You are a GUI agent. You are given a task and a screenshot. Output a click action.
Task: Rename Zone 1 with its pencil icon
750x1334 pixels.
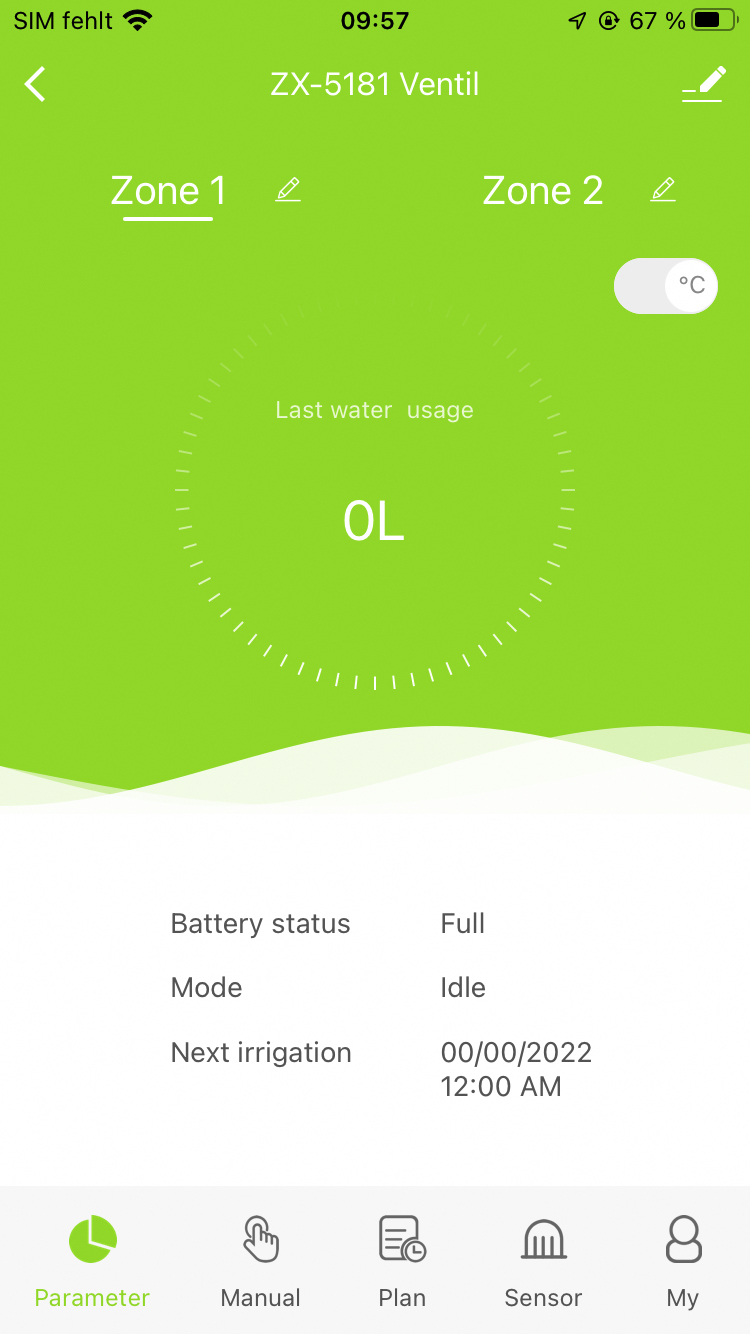(288, 190)
